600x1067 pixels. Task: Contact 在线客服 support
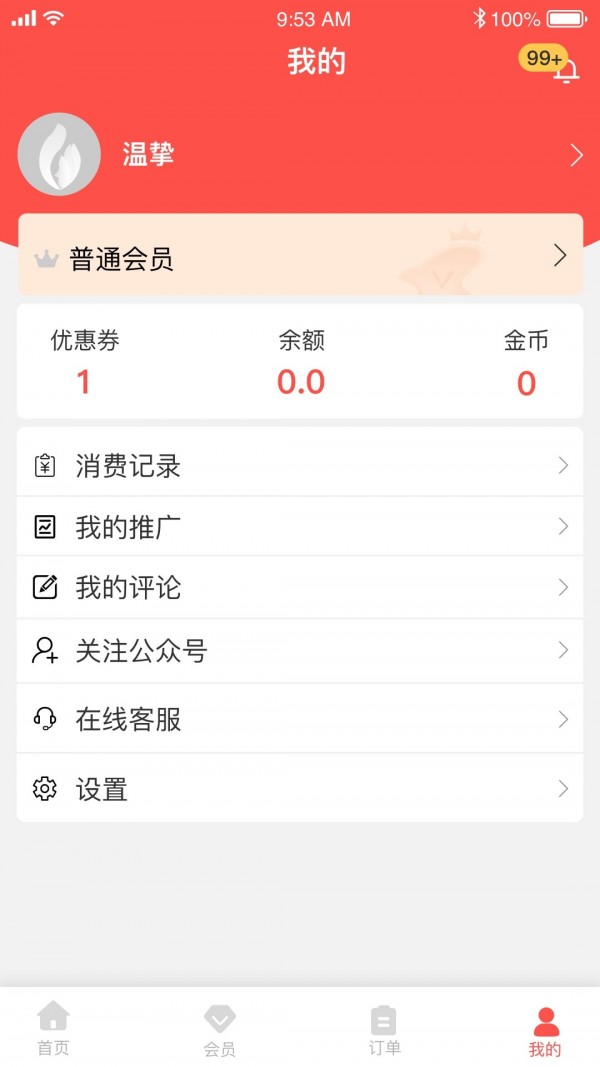pyautogui.click(x=300, y=719)
